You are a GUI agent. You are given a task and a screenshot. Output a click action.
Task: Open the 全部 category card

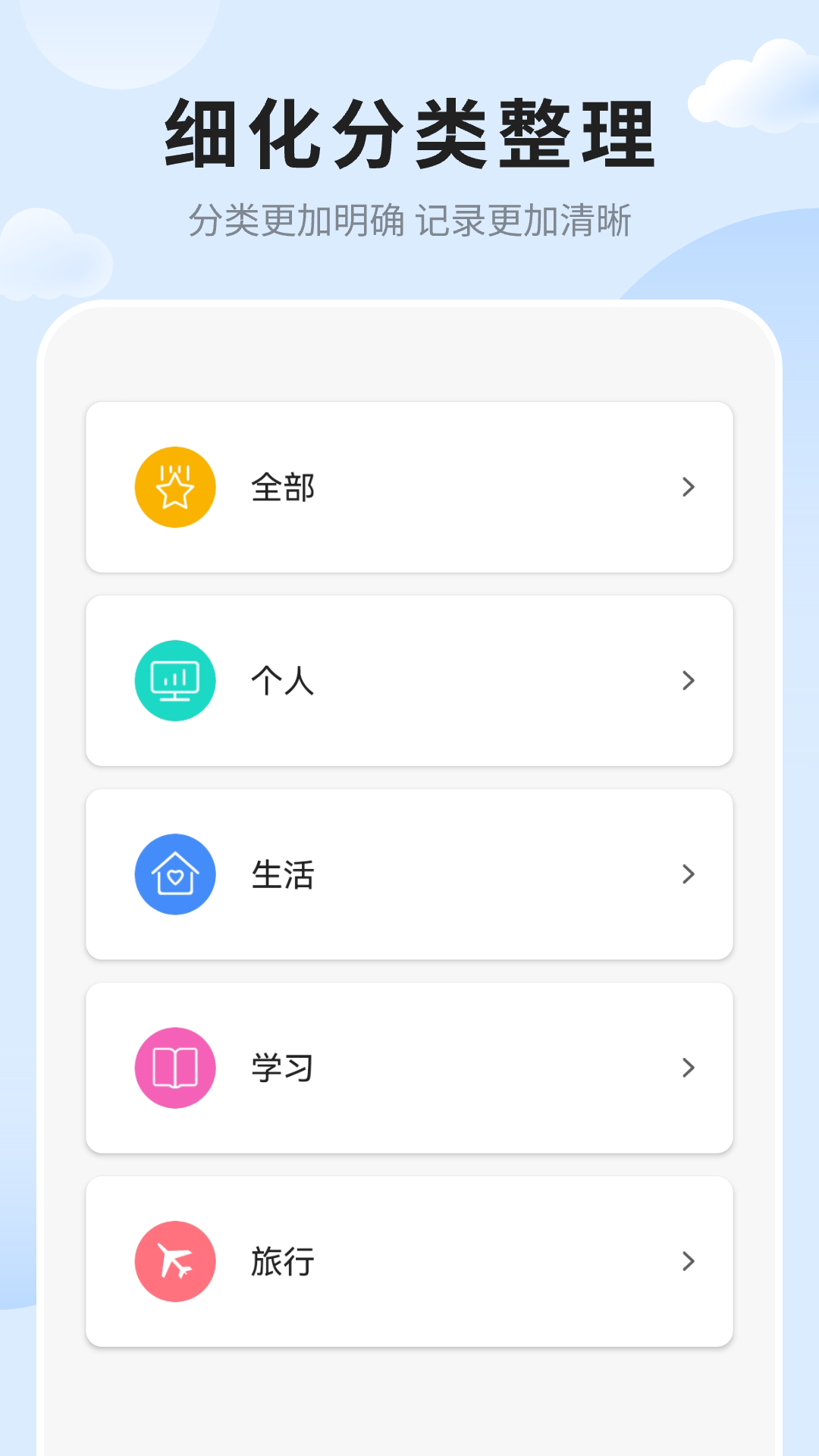pyautogui.click(x=409, y=486)
